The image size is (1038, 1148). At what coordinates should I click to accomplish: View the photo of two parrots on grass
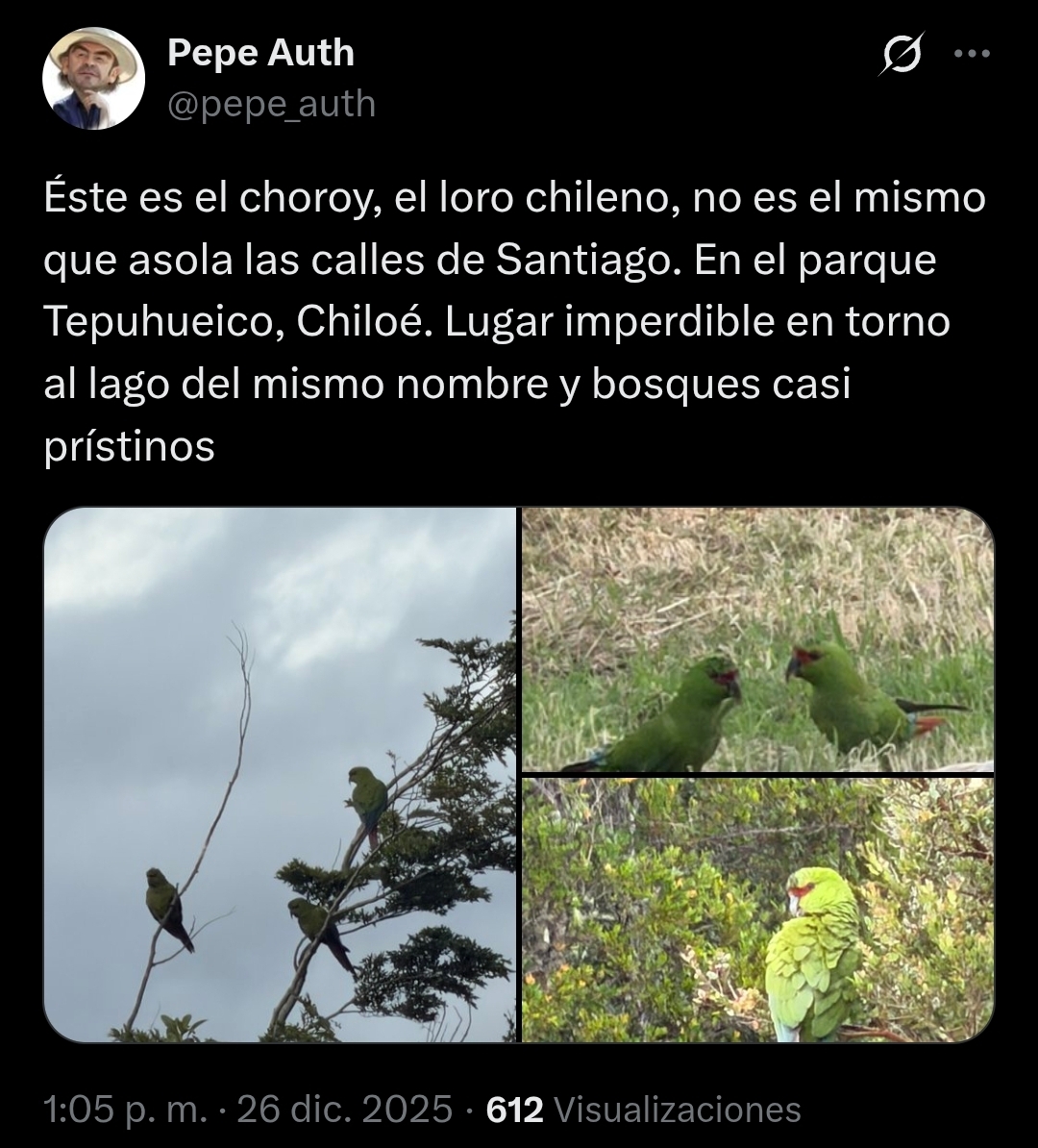(x=757, y=639)
